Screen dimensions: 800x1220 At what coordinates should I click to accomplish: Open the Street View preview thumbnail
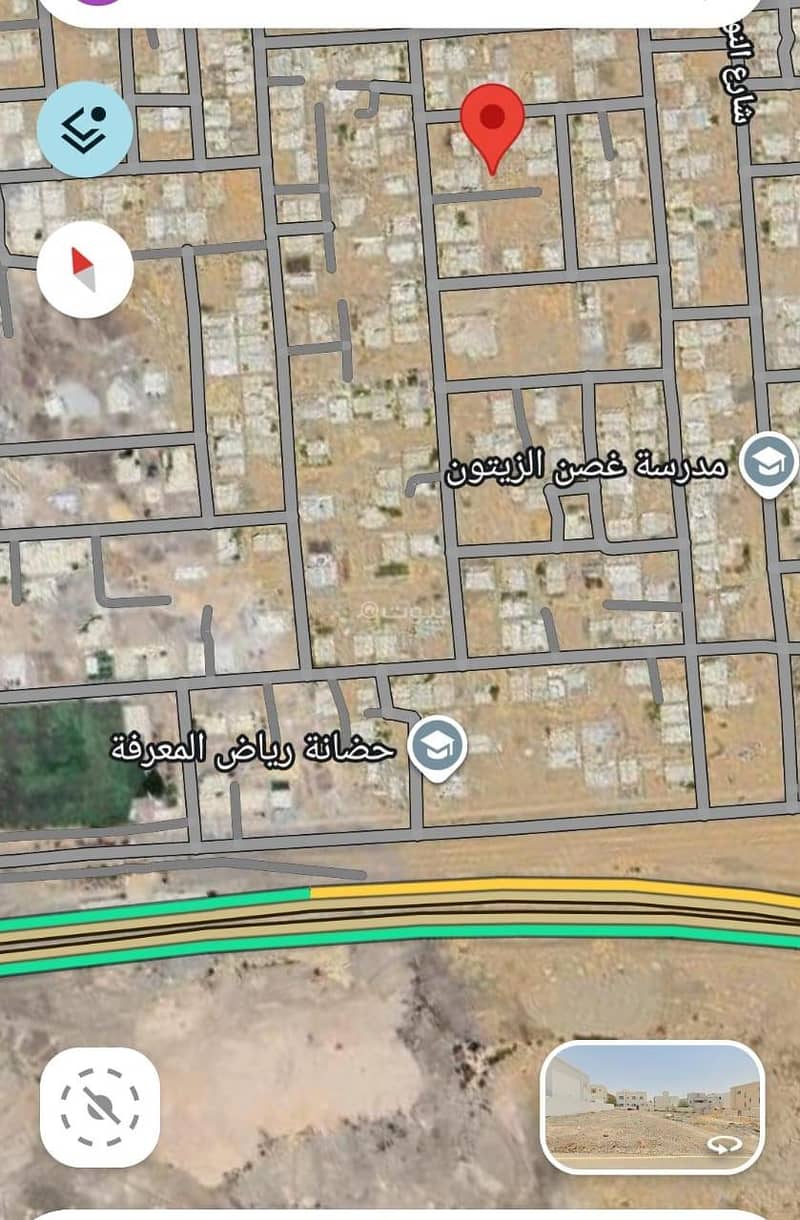tap(653, 1105)
